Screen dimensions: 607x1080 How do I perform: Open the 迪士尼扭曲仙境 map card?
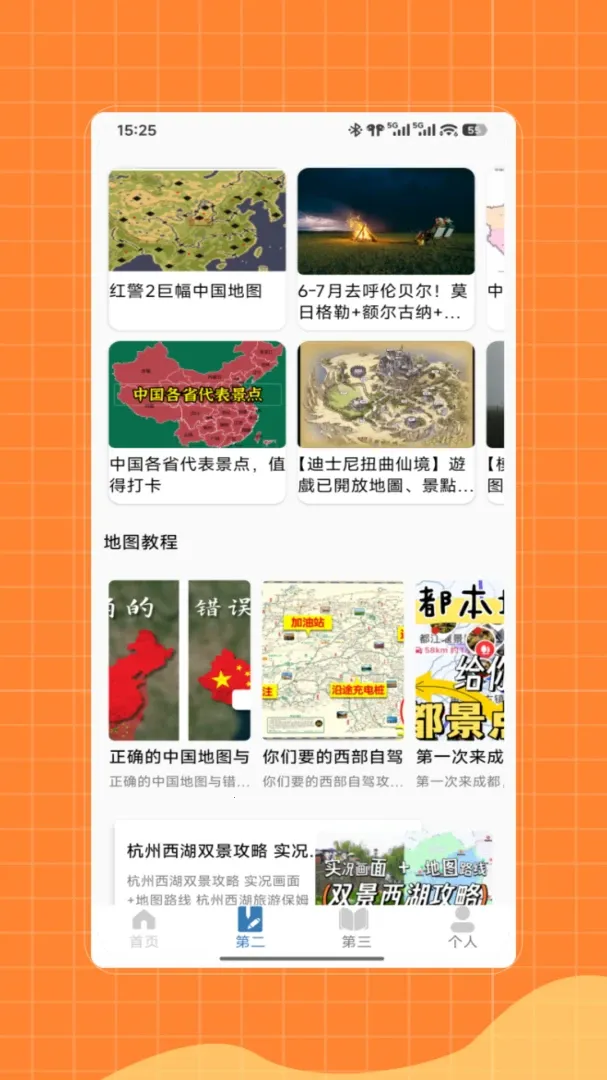386,422
